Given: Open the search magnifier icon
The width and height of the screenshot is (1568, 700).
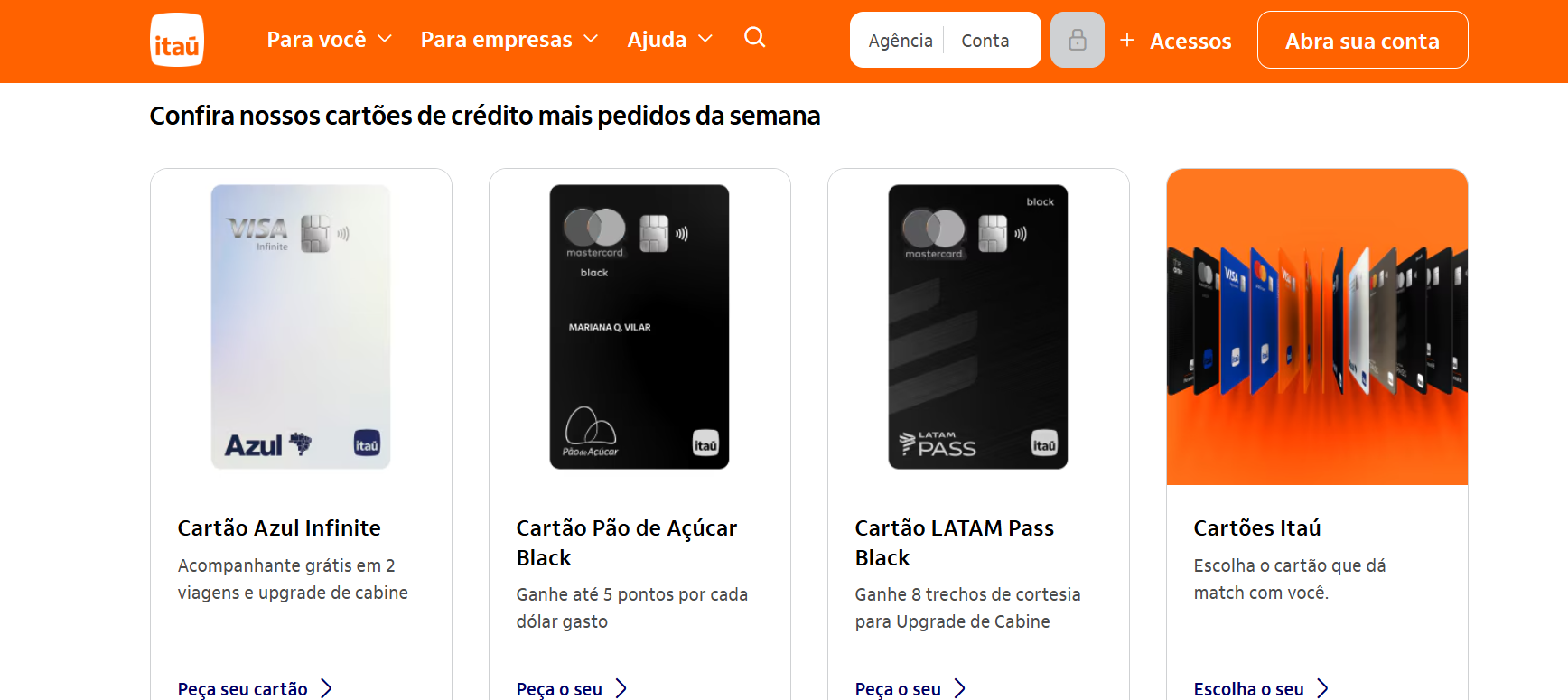Looking at the screenshot, I should click(x=754, y=38).
